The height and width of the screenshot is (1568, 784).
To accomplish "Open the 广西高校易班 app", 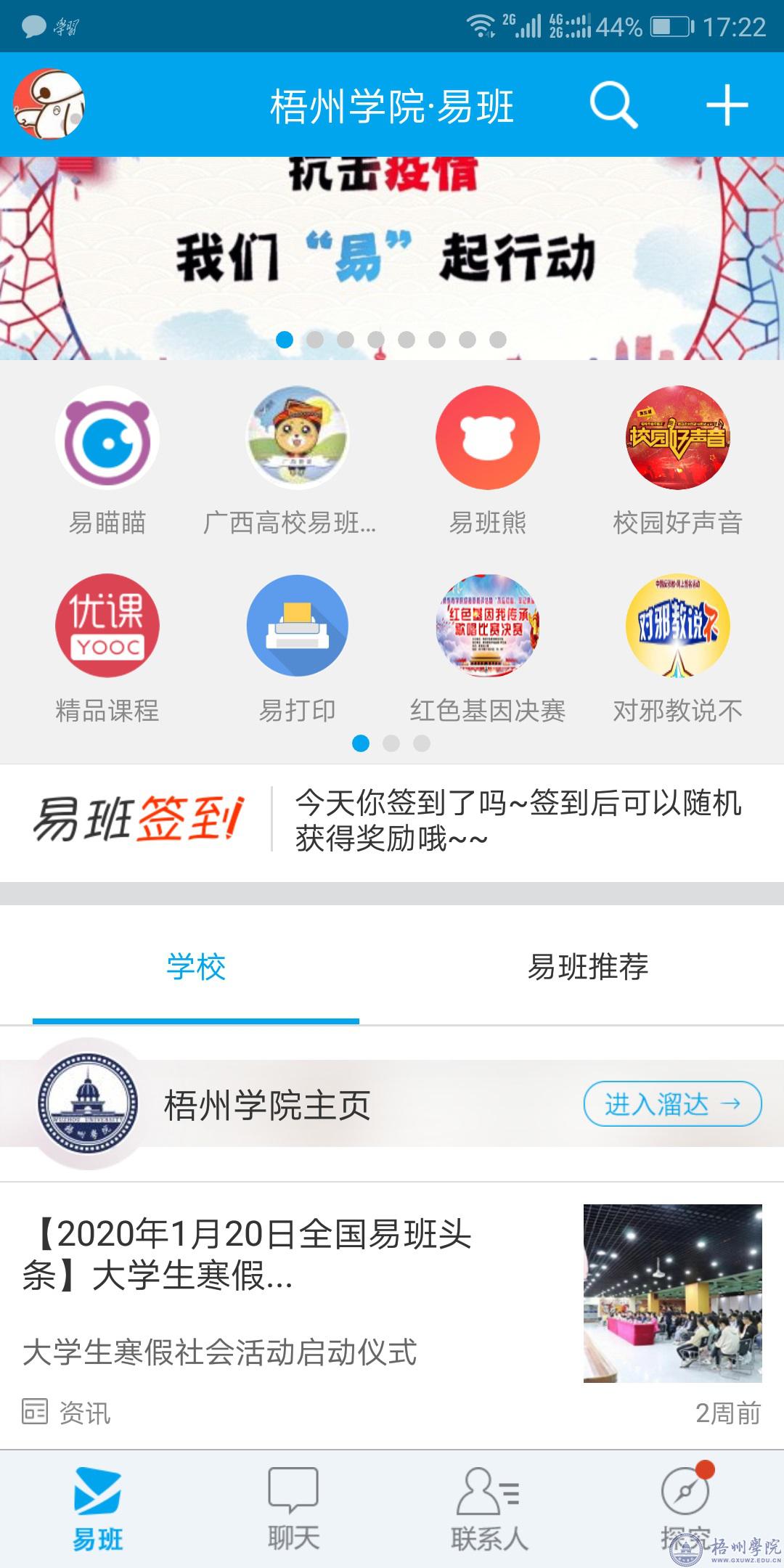I will [x=298, y=438].
